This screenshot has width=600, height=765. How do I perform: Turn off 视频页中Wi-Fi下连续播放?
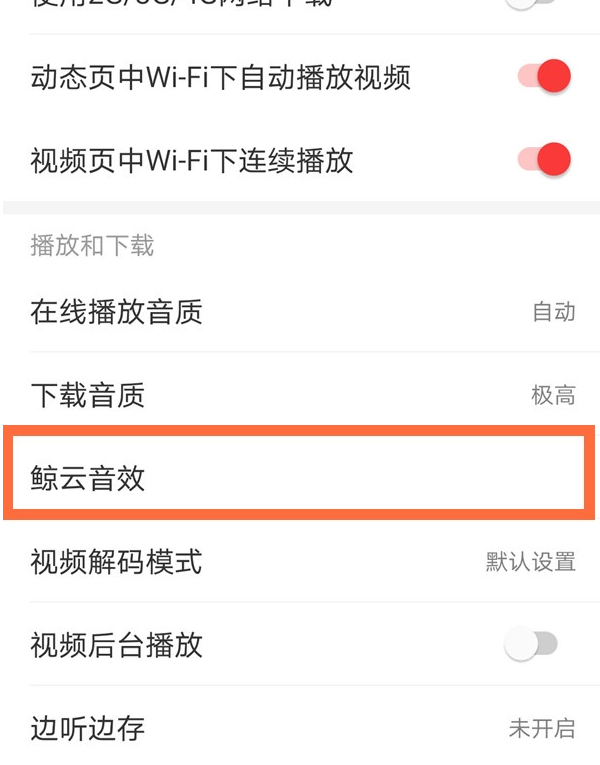click(x=544, y=160)
